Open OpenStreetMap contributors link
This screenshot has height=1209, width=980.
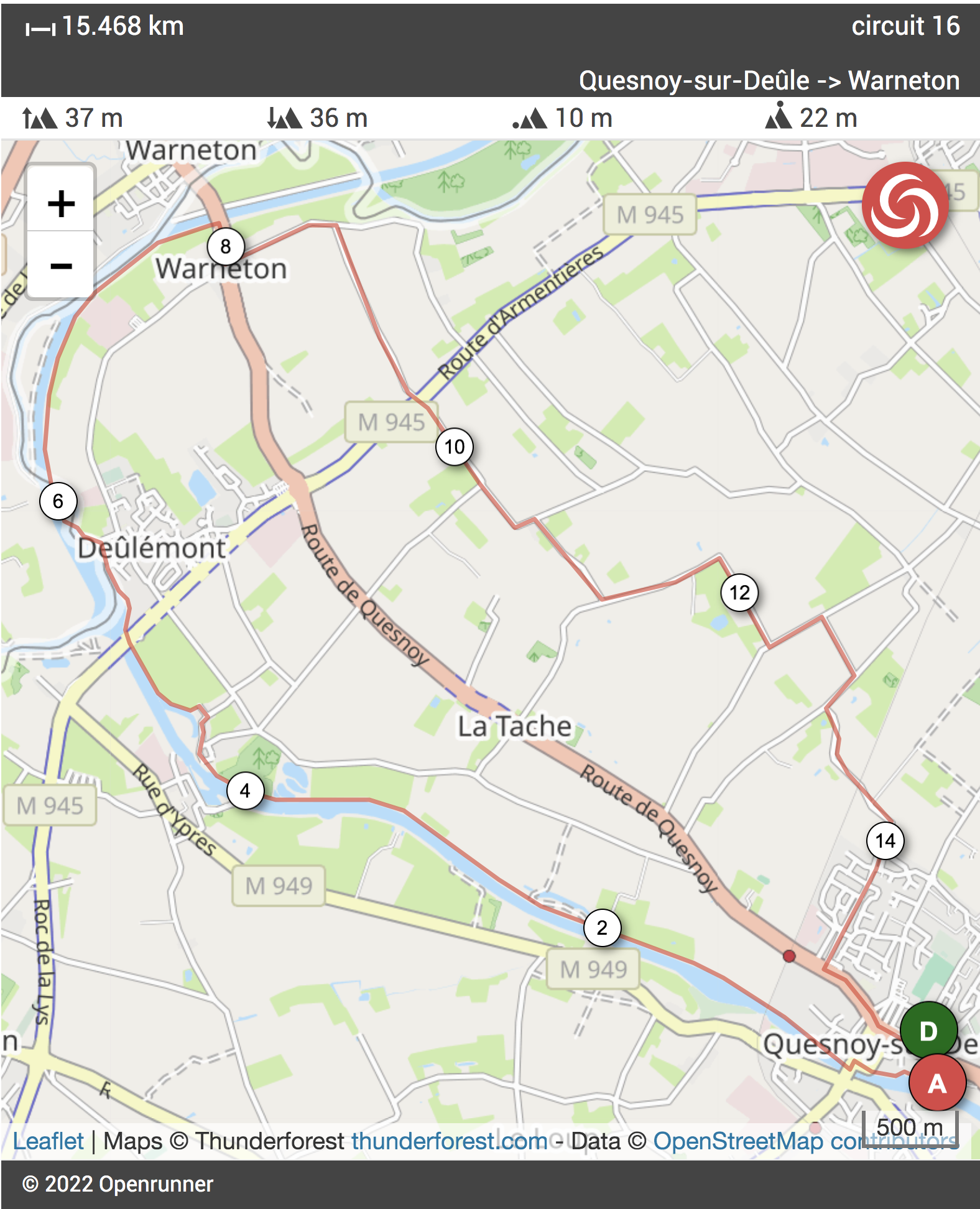click(x=805, y=1141)
